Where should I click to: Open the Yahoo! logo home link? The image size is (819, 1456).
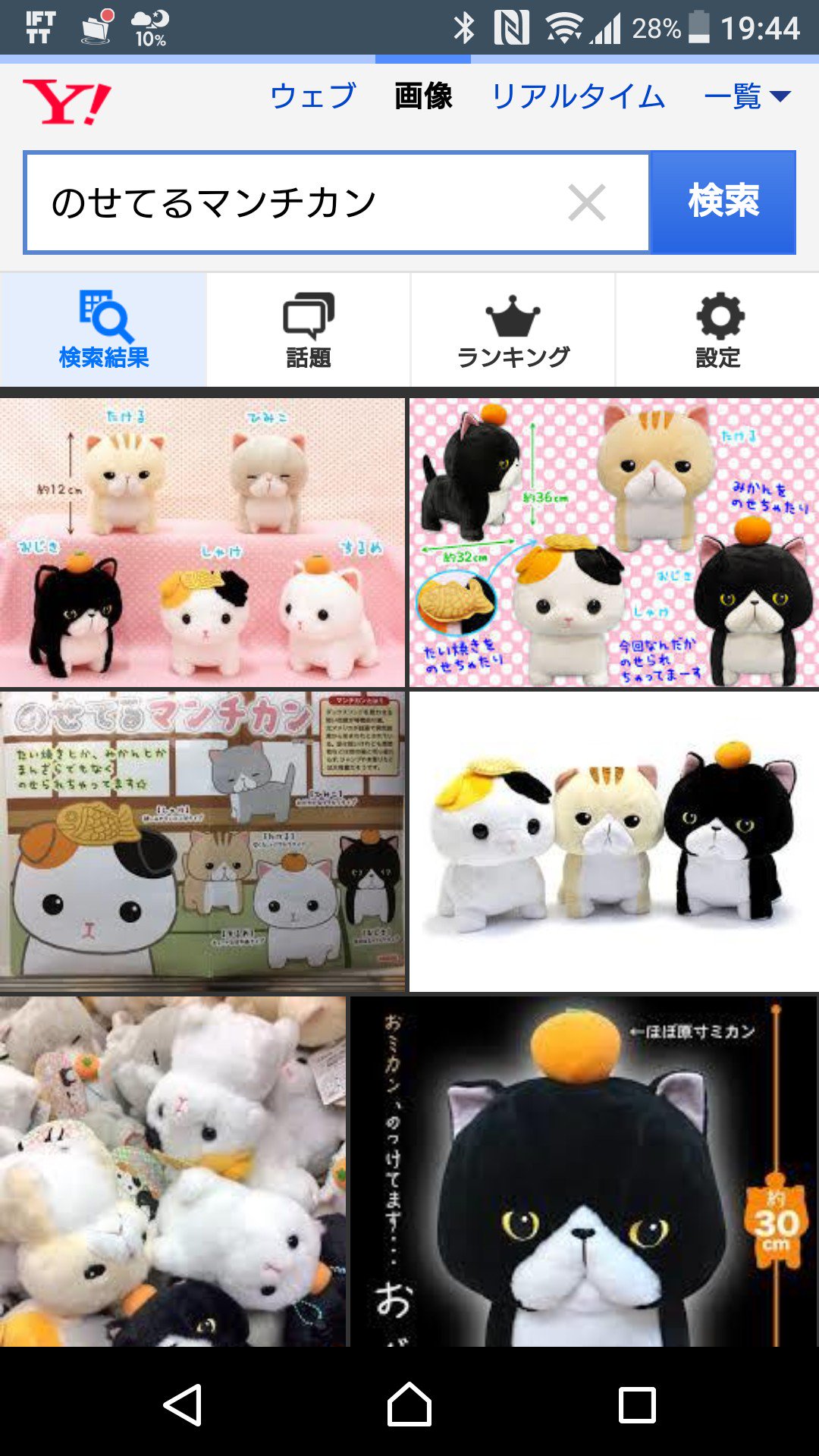point(67,102)
